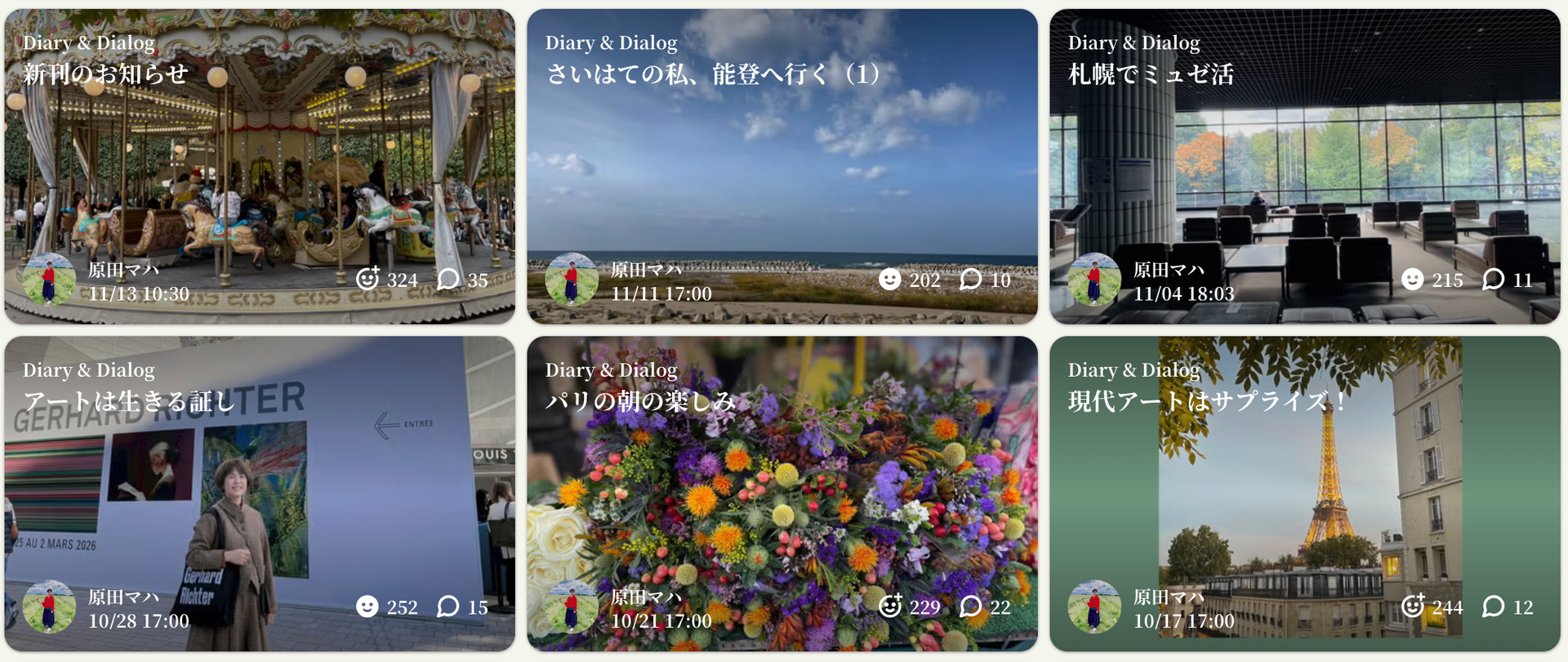View comments on 新刊のお知らせ
The width and height of the screenshot is (1568, 662).
tap(448, 280)
